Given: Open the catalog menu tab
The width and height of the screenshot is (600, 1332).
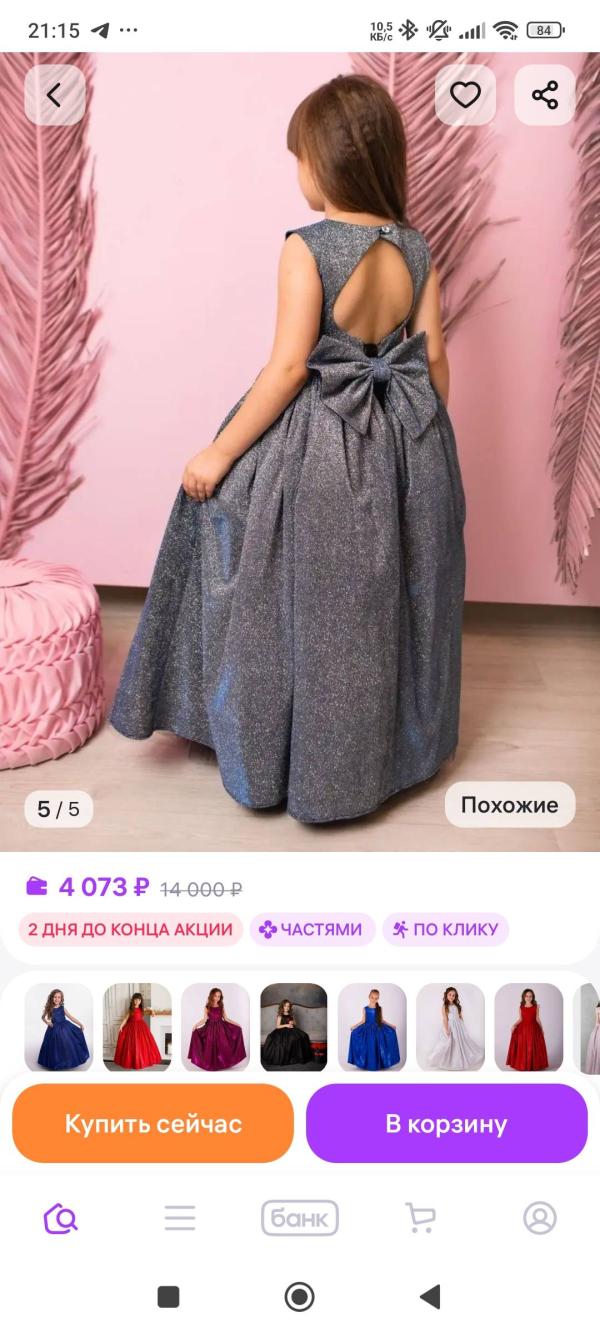Looking at the screenshot, I should (180, 1217).
